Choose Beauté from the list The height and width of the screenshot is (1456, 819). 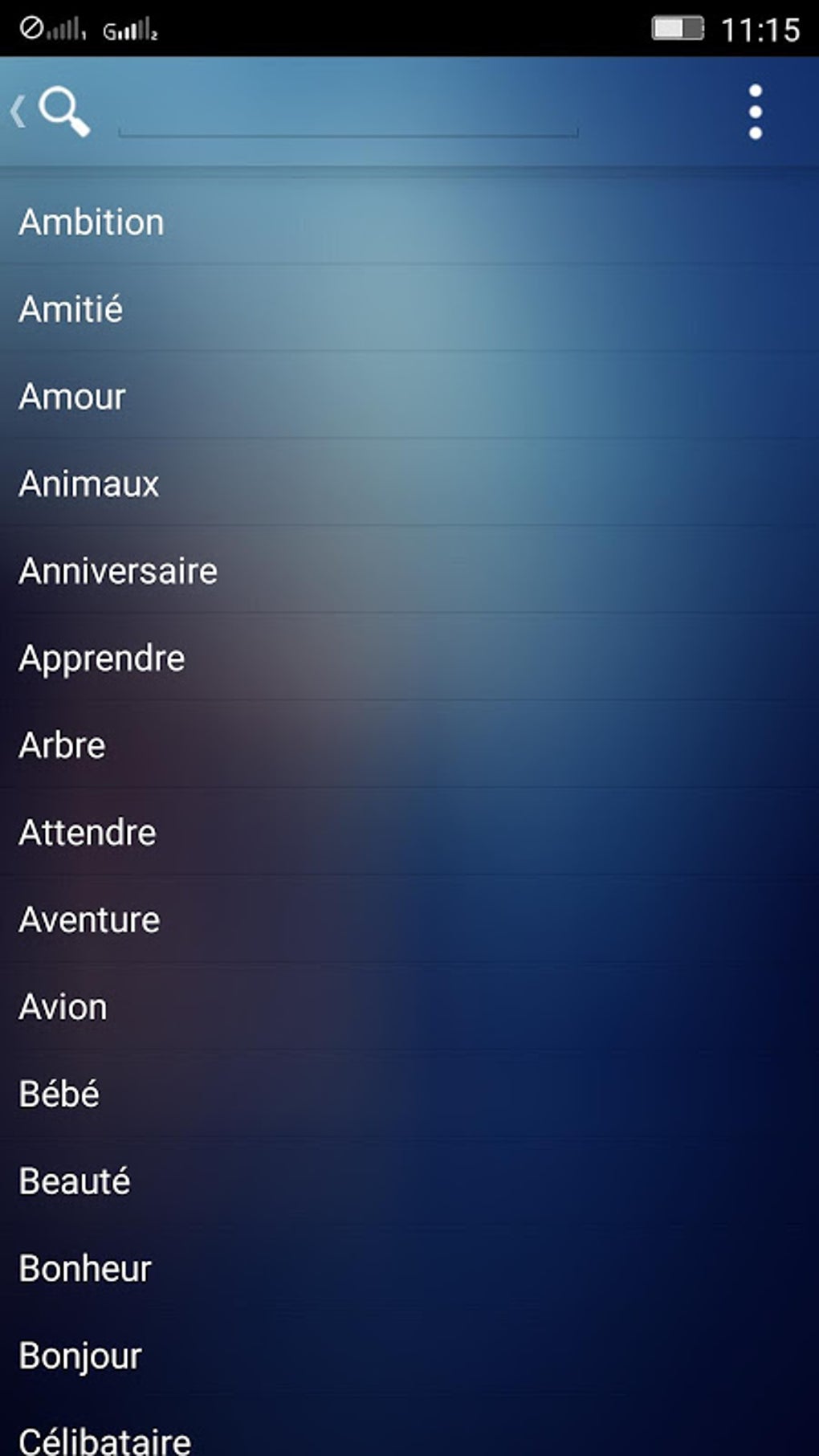[x=75, y=1181]
